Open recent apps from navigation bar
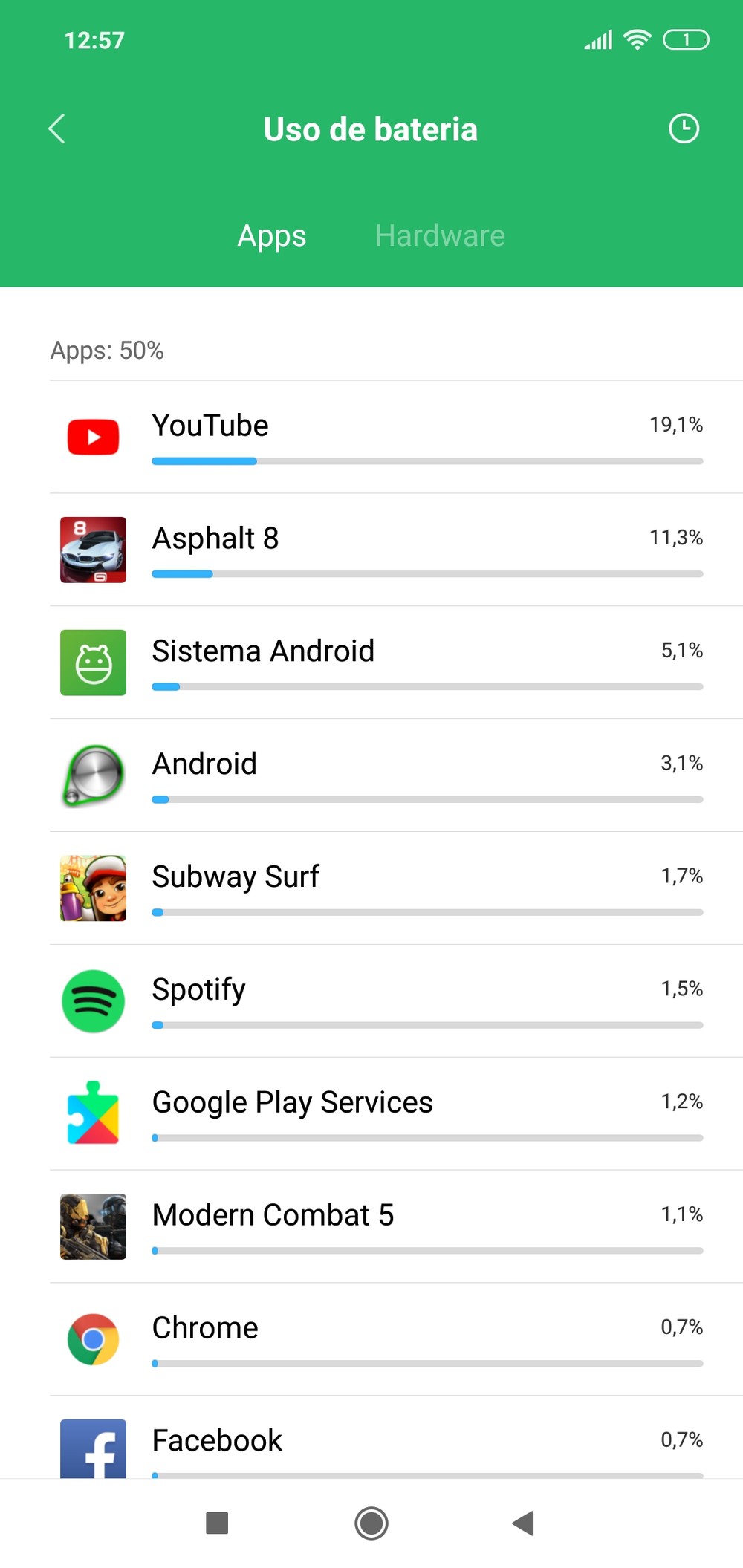743x1568 pixels. 217,1523
